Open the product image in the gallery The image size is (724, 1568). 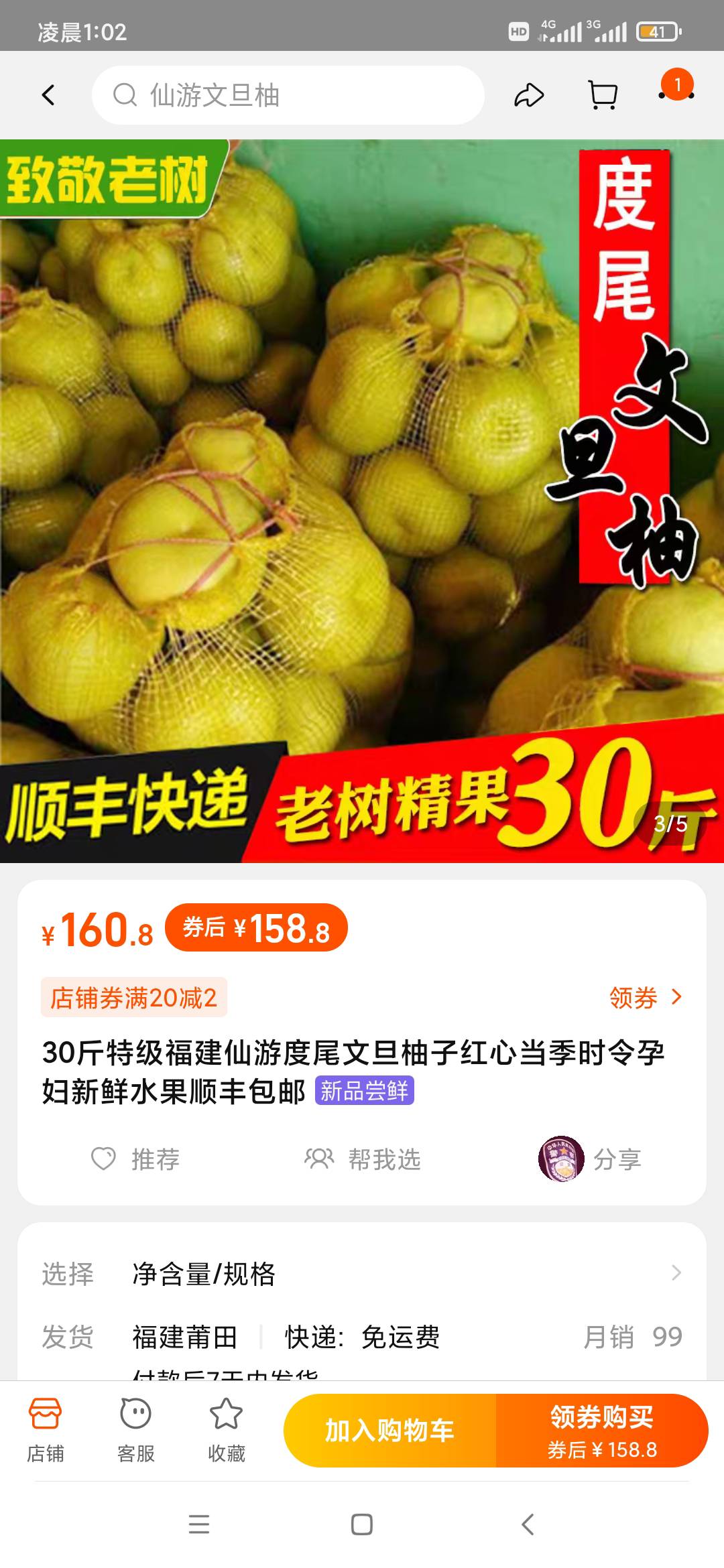click(x=362, y=501)
